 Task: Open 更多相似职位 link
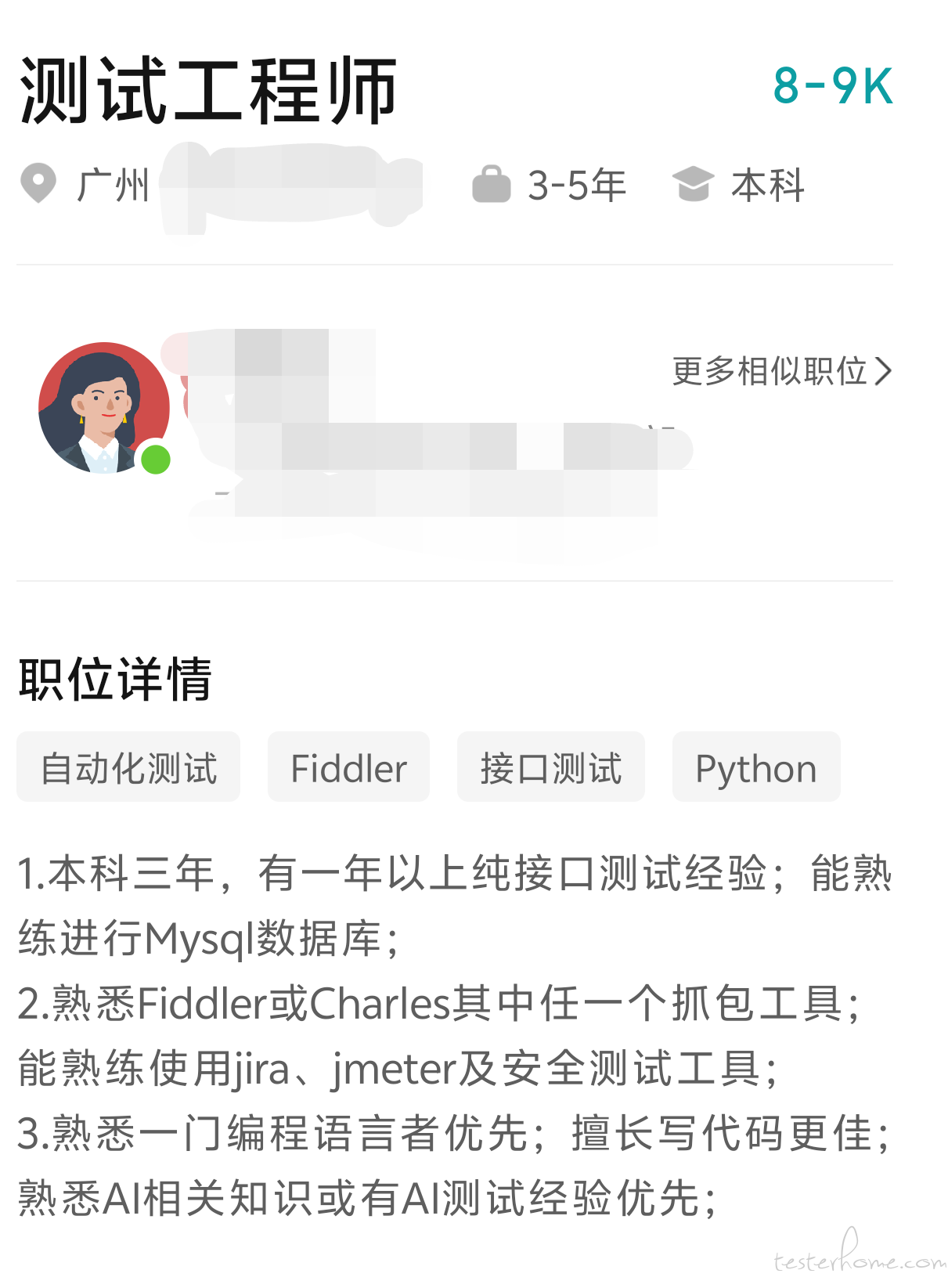781,371
